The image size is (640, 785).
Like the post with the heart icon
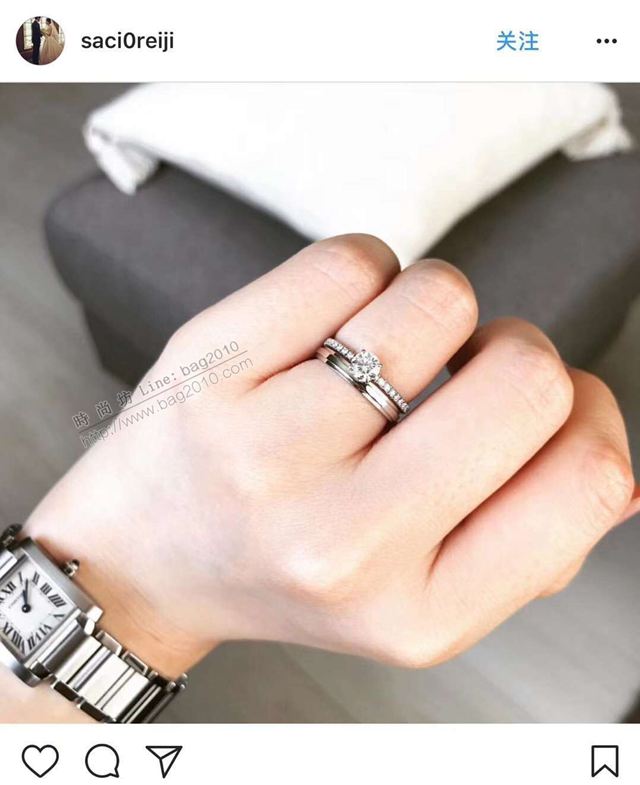[x=40, y=761]
